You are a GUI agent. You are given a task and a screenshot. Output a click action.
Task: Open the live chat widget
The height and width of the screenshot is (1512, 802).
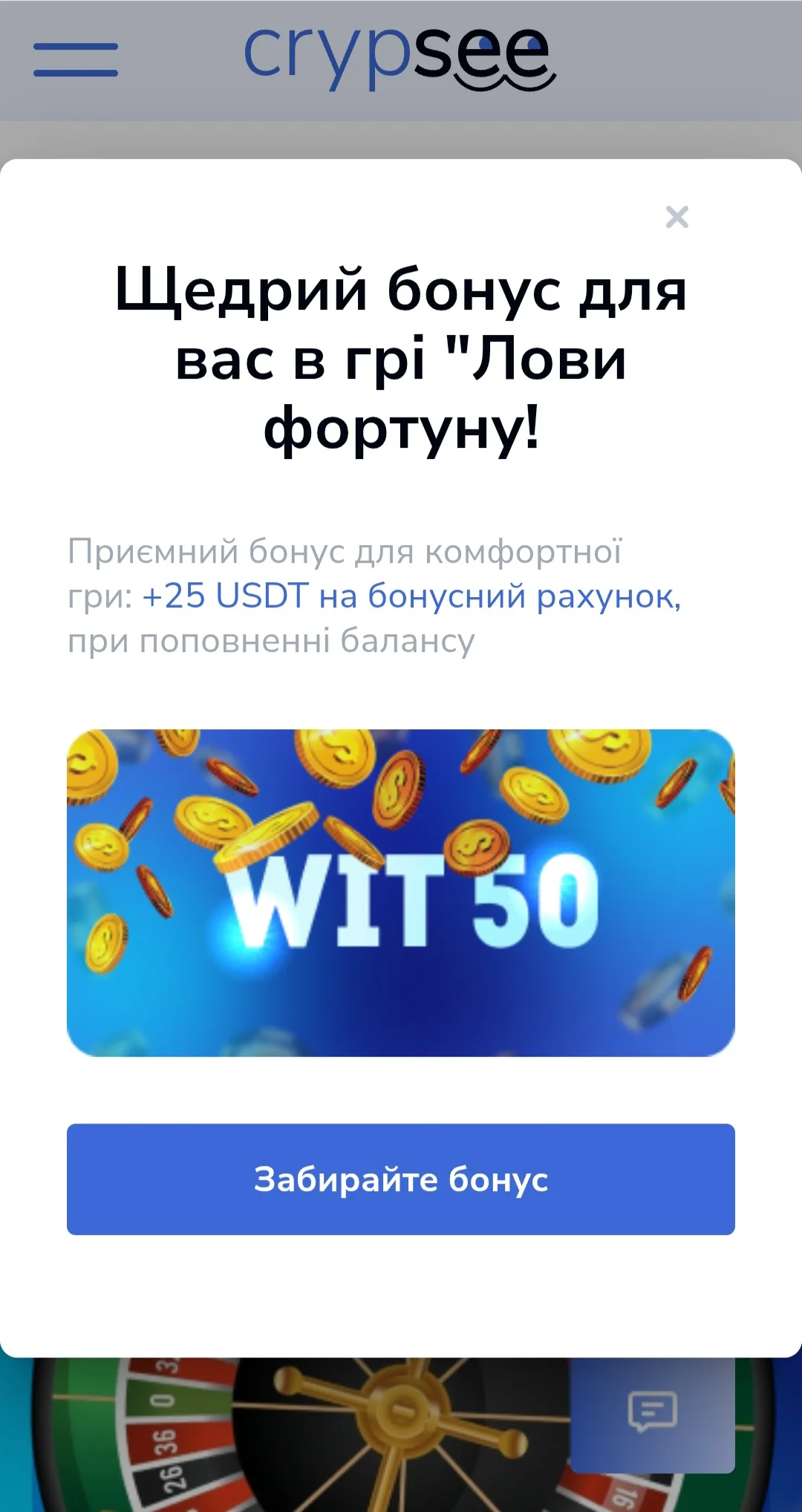tap(652, 1411)
